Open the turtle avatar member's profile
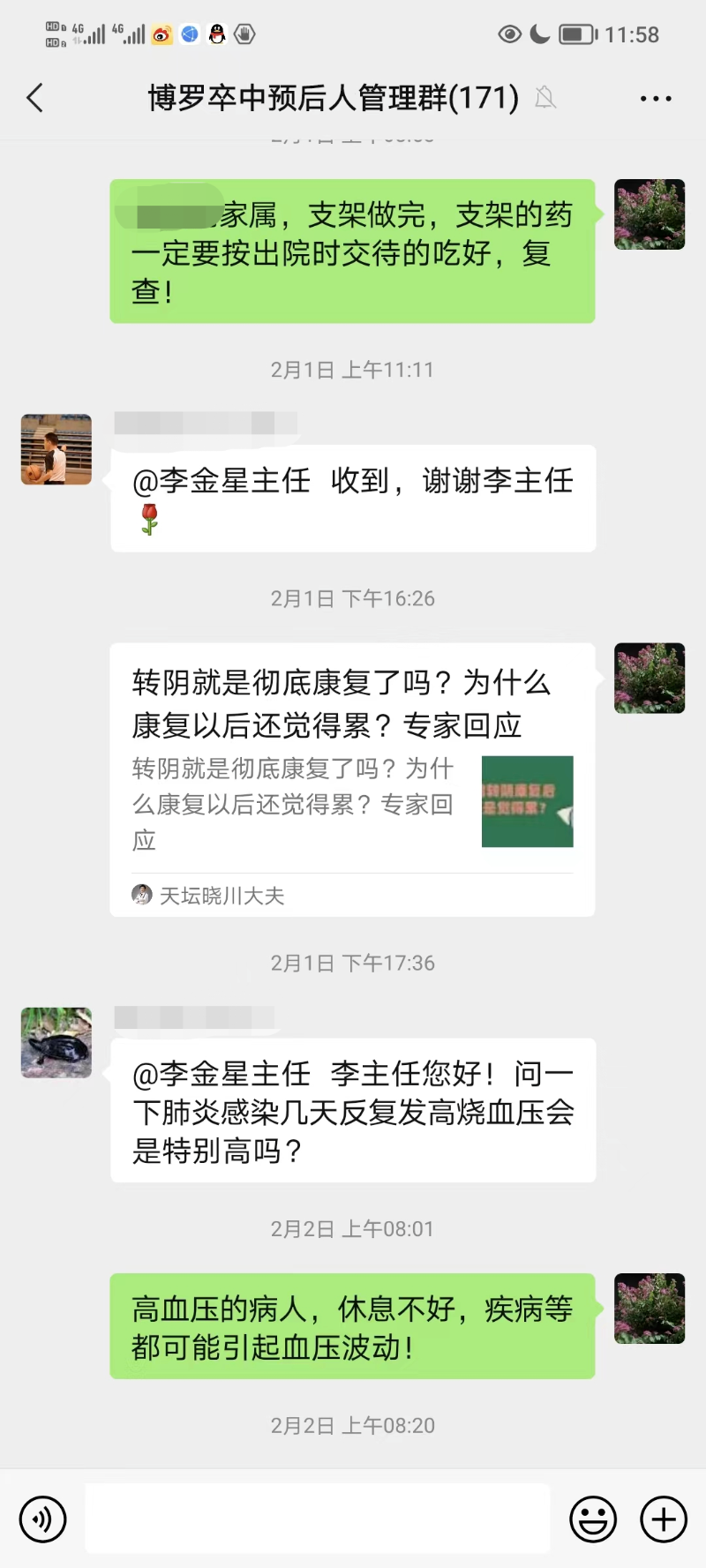 click(56, 1042)
